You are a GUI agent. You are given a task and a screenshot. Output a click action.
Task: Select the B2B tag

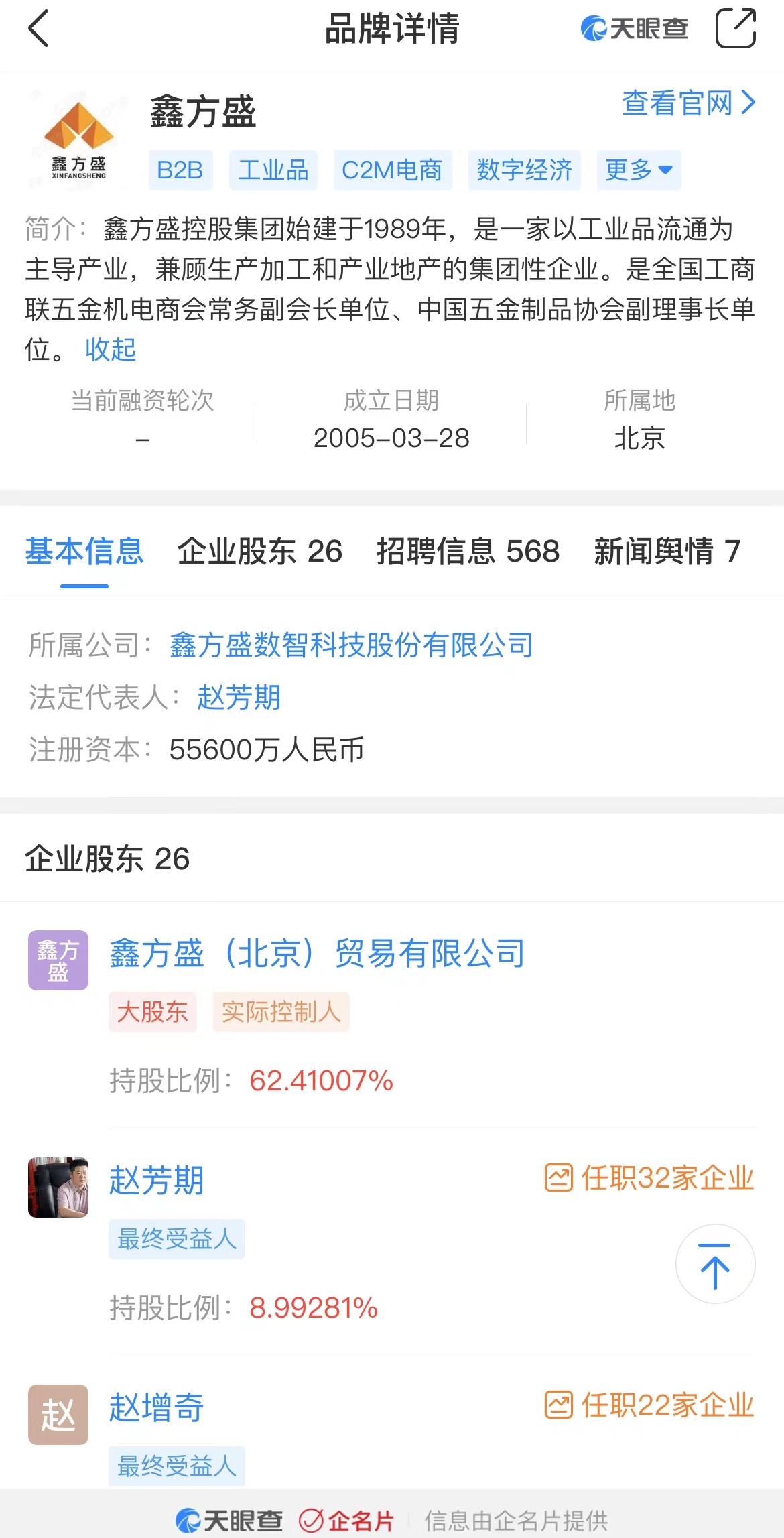[x=180, y=170]
